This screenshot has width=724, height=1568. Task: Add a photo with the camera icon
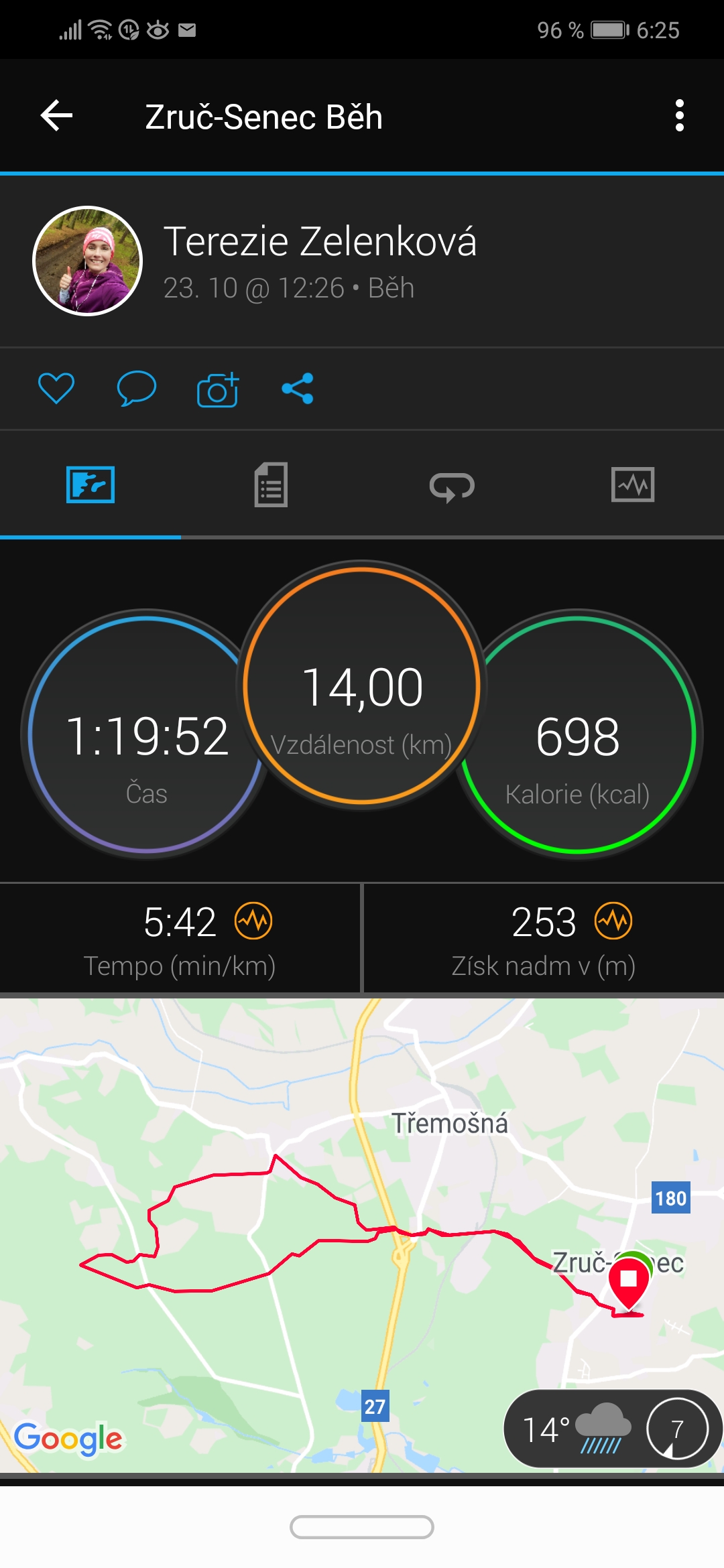[x=218, y=389]
